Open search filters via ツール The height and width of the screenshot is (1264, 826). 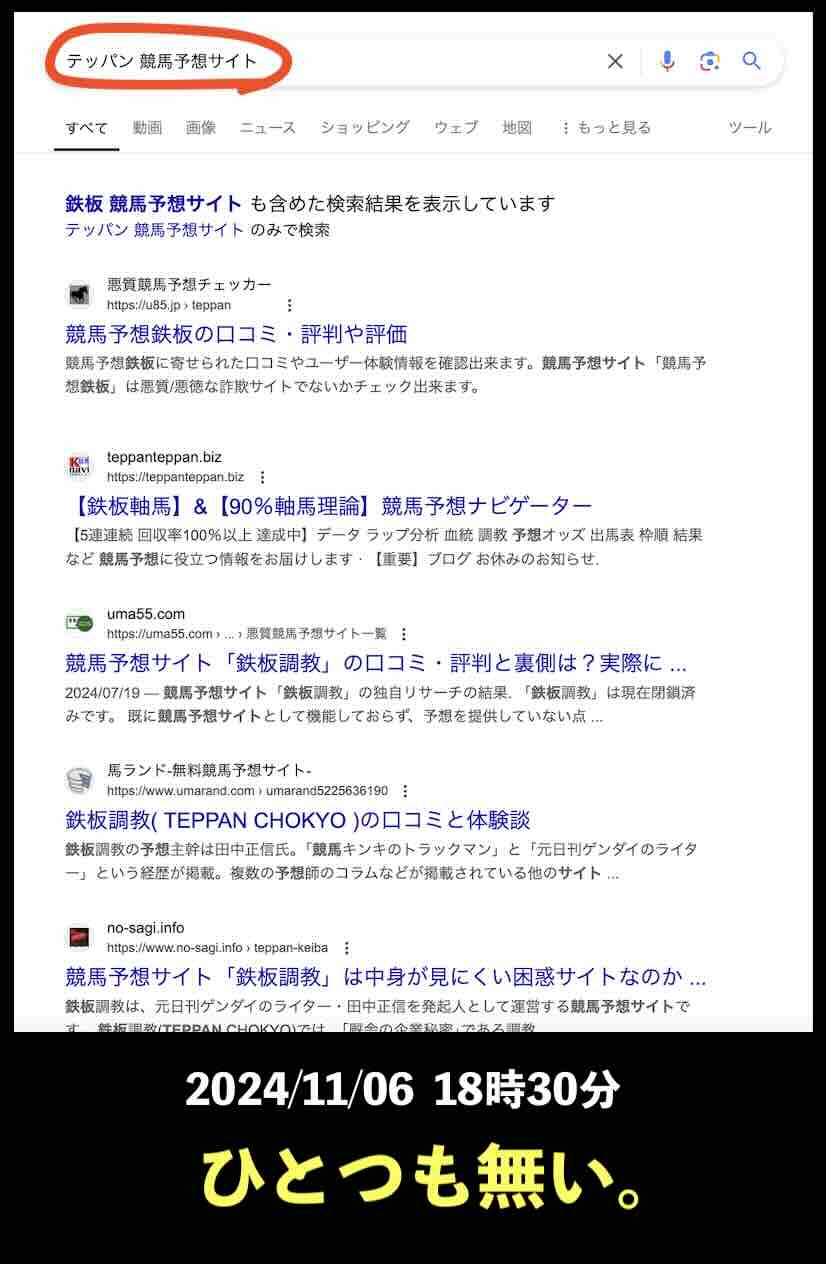(748, 127)
